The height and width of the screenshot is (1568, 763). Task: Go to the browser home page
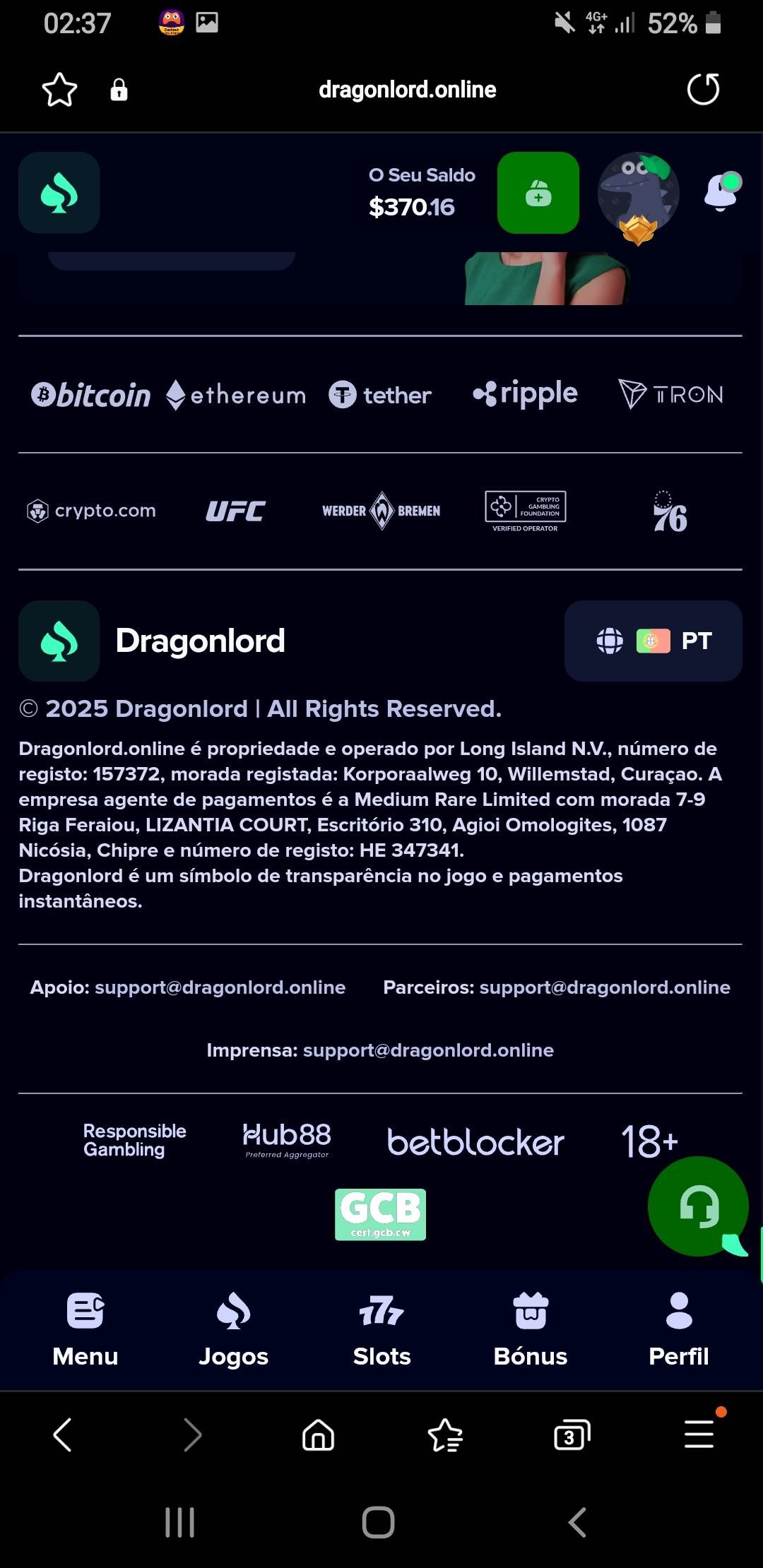pyautogui.click(x=318, y=1435)
